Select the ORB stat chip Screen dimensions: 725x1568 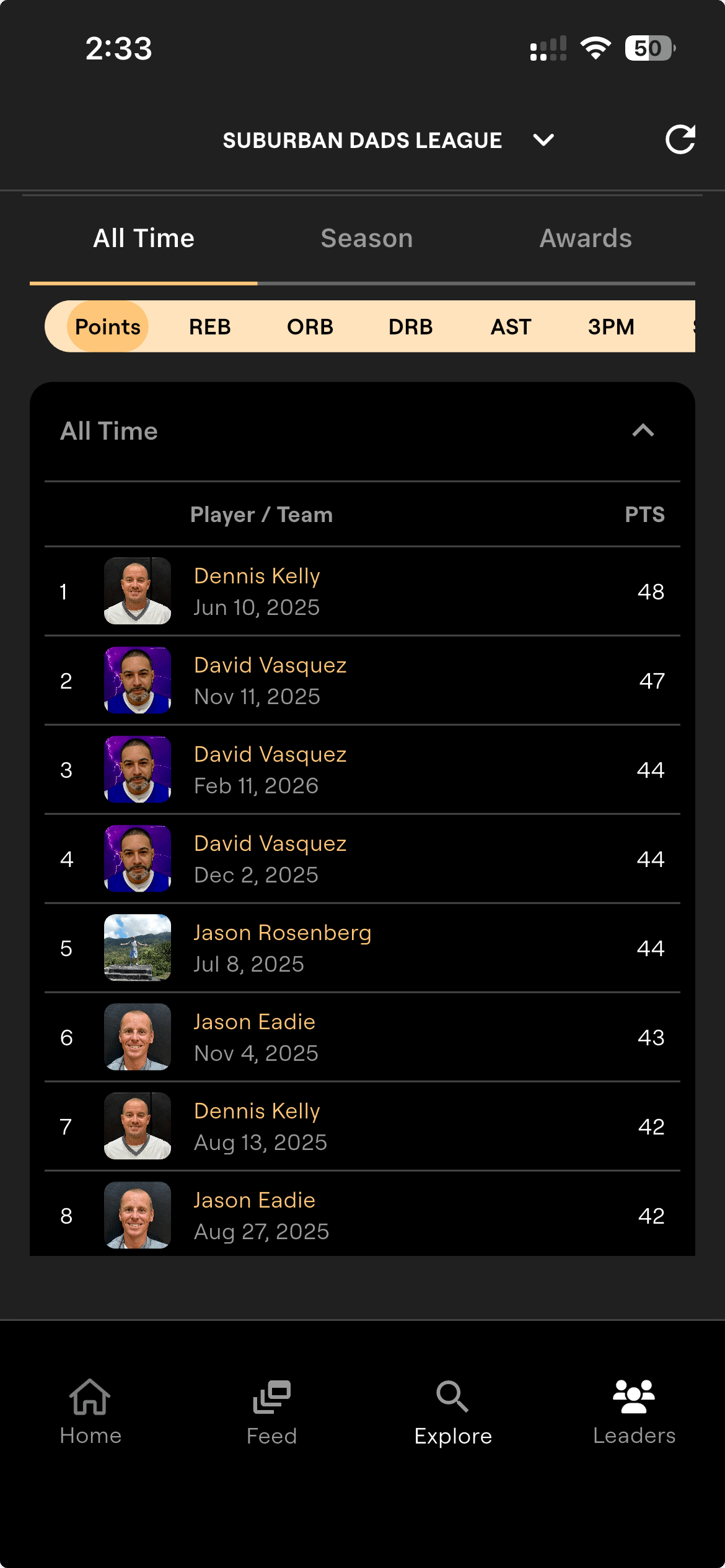tap(310, 327)
